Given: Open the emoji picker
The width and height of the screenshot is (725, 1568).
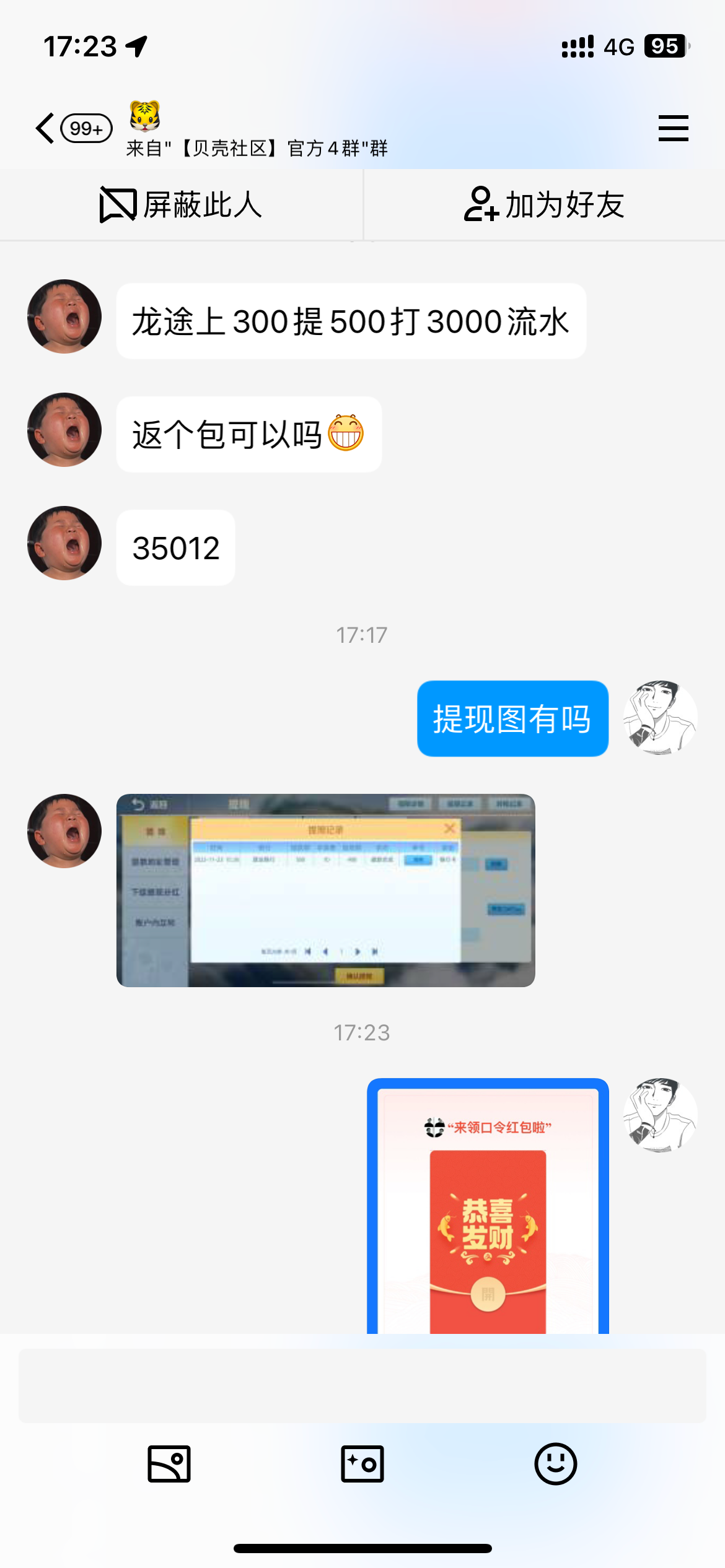Looking at the screenshot, I should (555, 1464).
